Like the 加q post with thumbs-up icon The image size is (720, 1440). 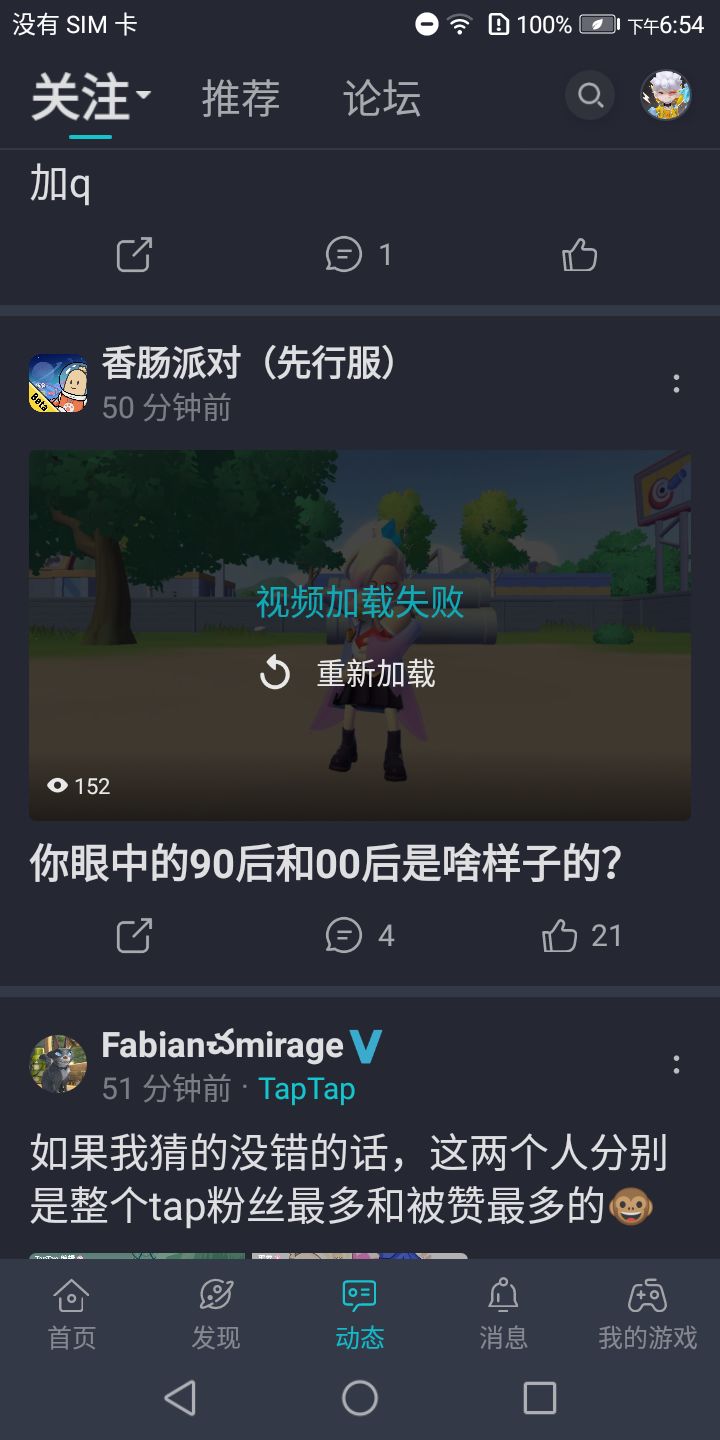pos(580,255)
